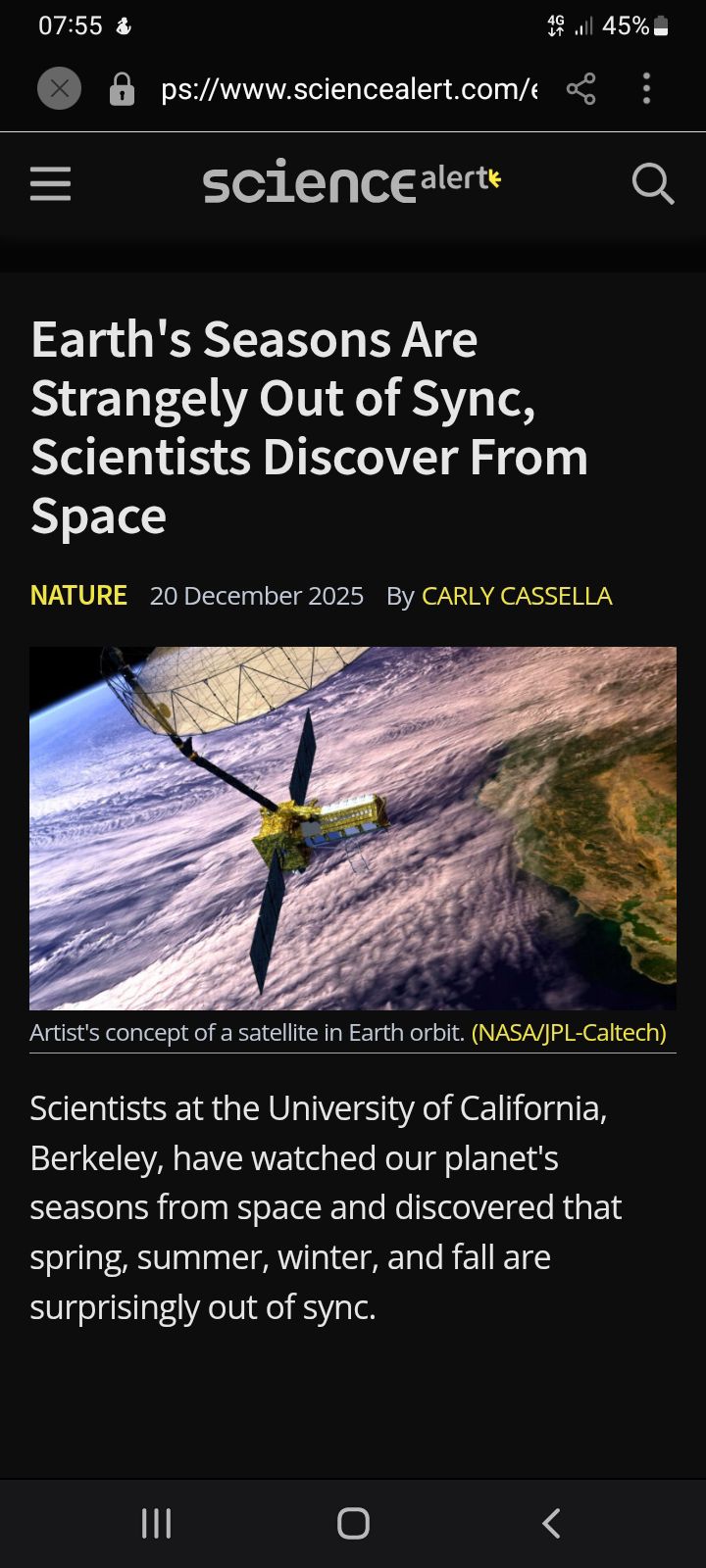Viewport: 706px width, 1568px height.
Task: View author Carly Cassella's page
Action: (x=517, y=596)
